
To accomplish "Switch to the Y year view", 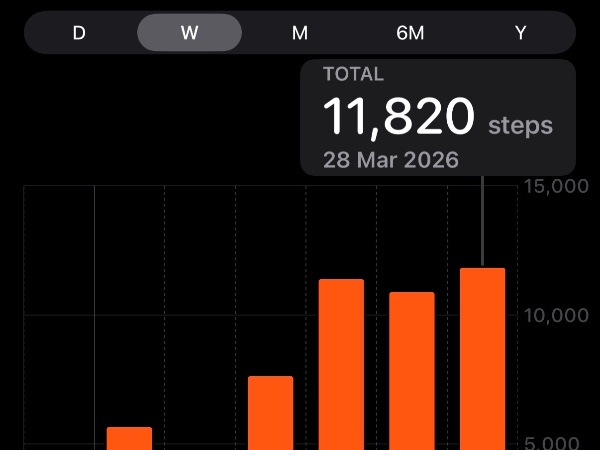I will [x=520, y=32].
